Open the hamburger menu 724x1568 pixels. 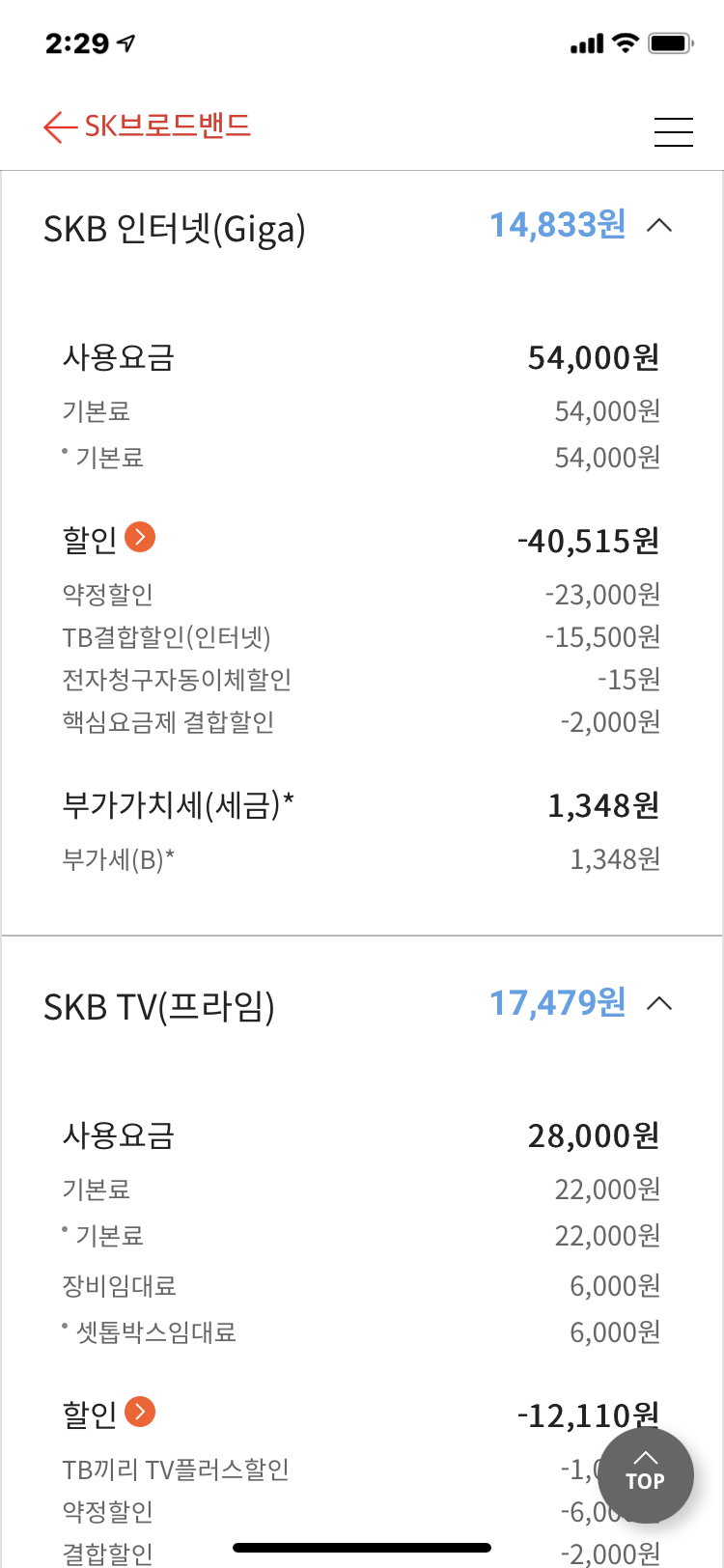(673, 131)
